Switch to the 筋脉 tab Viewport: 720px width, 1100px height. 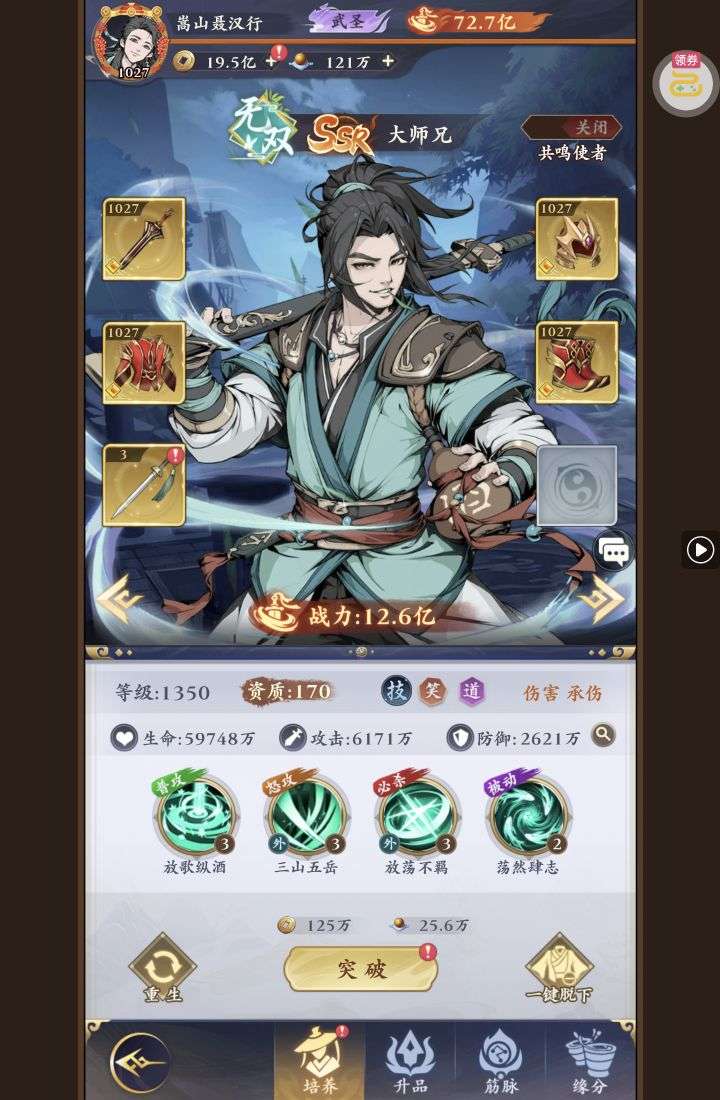[500, 1062]
